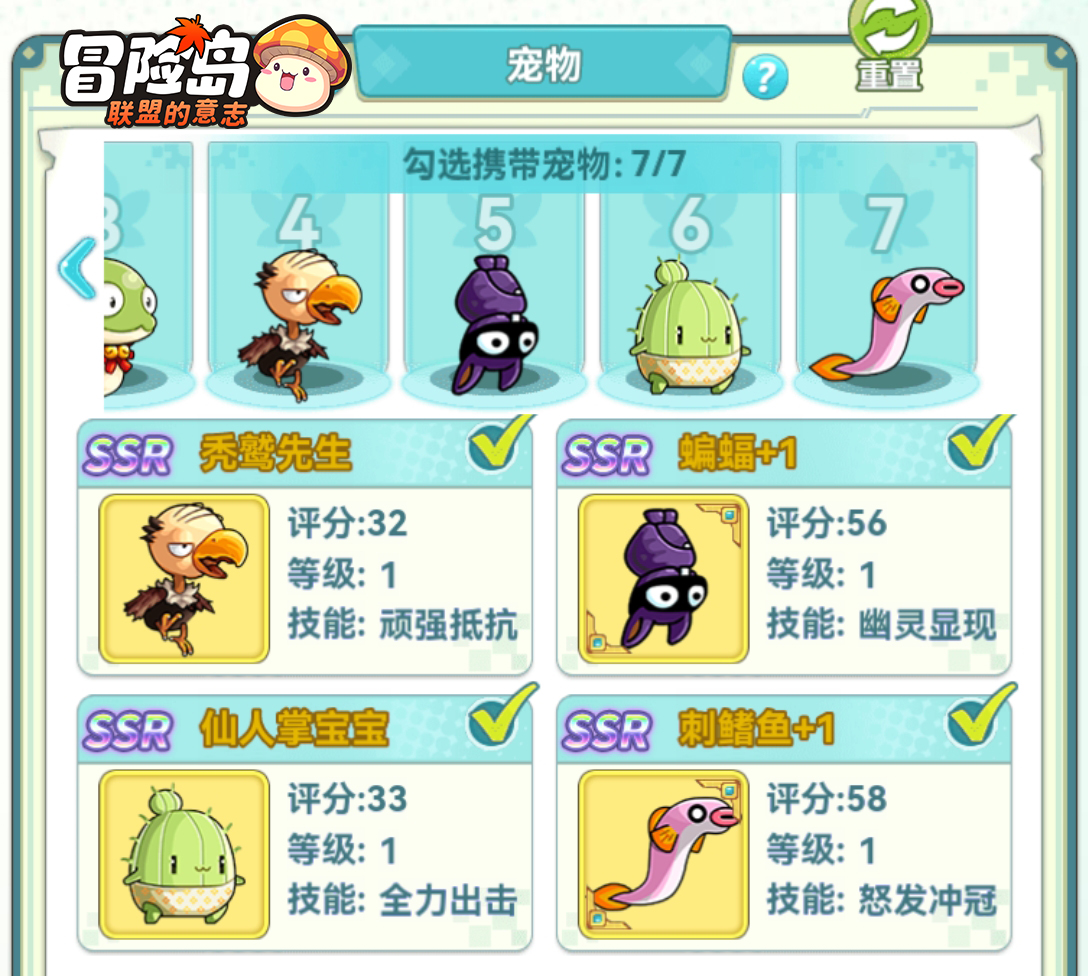
Task: Show earlier pet slots with left arrow
Action: click(x=77, y=268)
